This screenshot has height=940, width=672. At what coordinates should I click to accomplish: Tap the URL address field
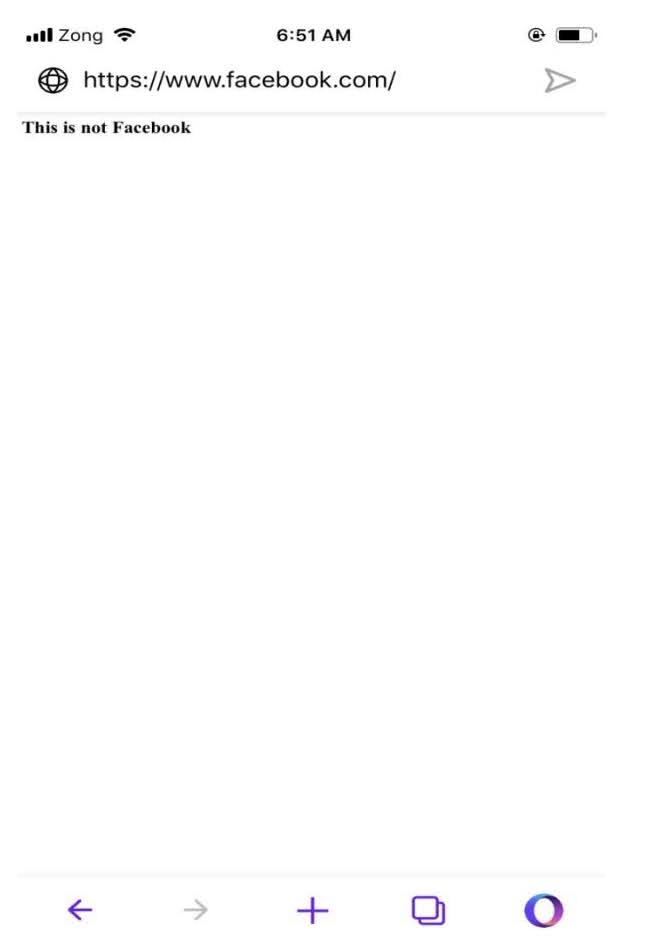(240, 80)
